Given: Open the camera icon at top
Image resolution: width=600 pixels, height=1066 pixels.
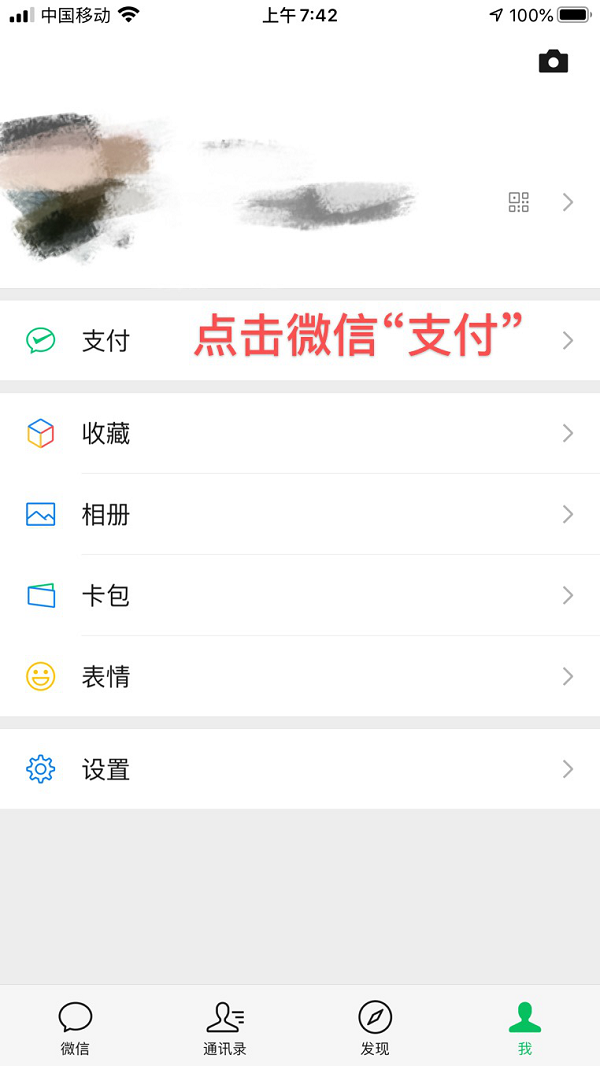Looking at the screenshot, I should coord(553,62).
